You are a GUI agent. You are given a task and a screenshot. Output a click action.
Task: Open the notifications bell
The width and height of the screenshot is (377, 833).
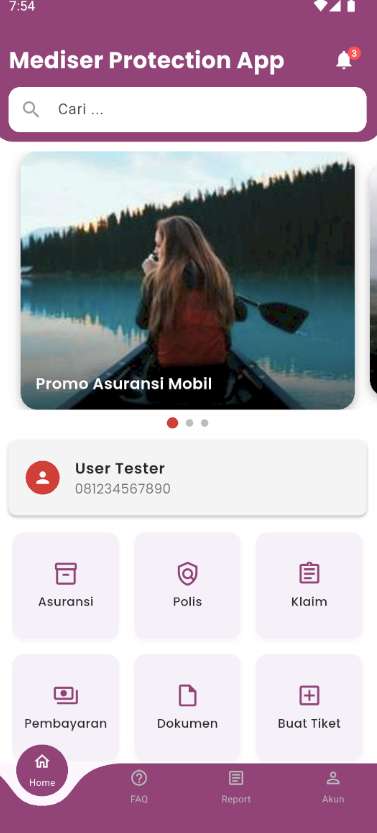[x=345, y=60]
